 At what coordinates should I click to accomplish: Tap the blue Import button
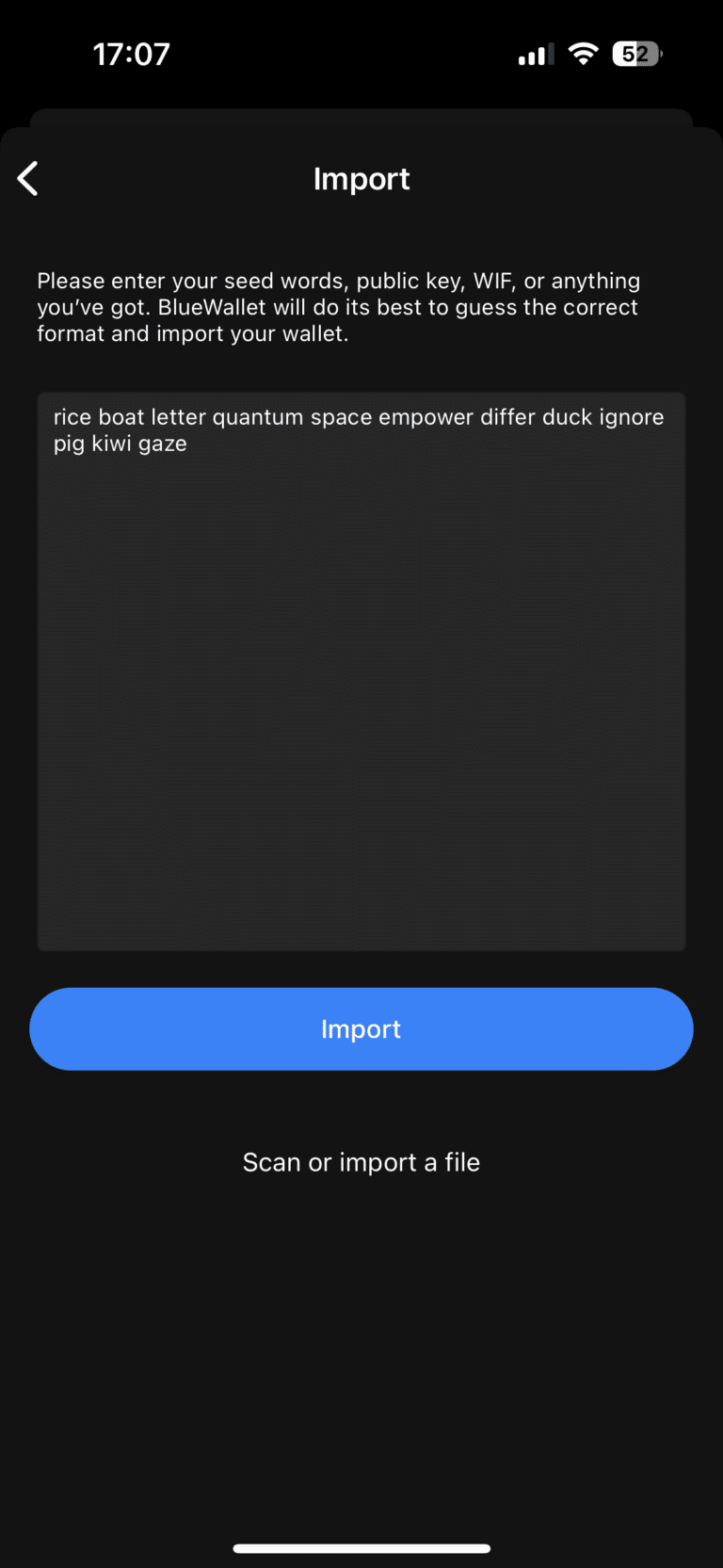(361, 1028)
